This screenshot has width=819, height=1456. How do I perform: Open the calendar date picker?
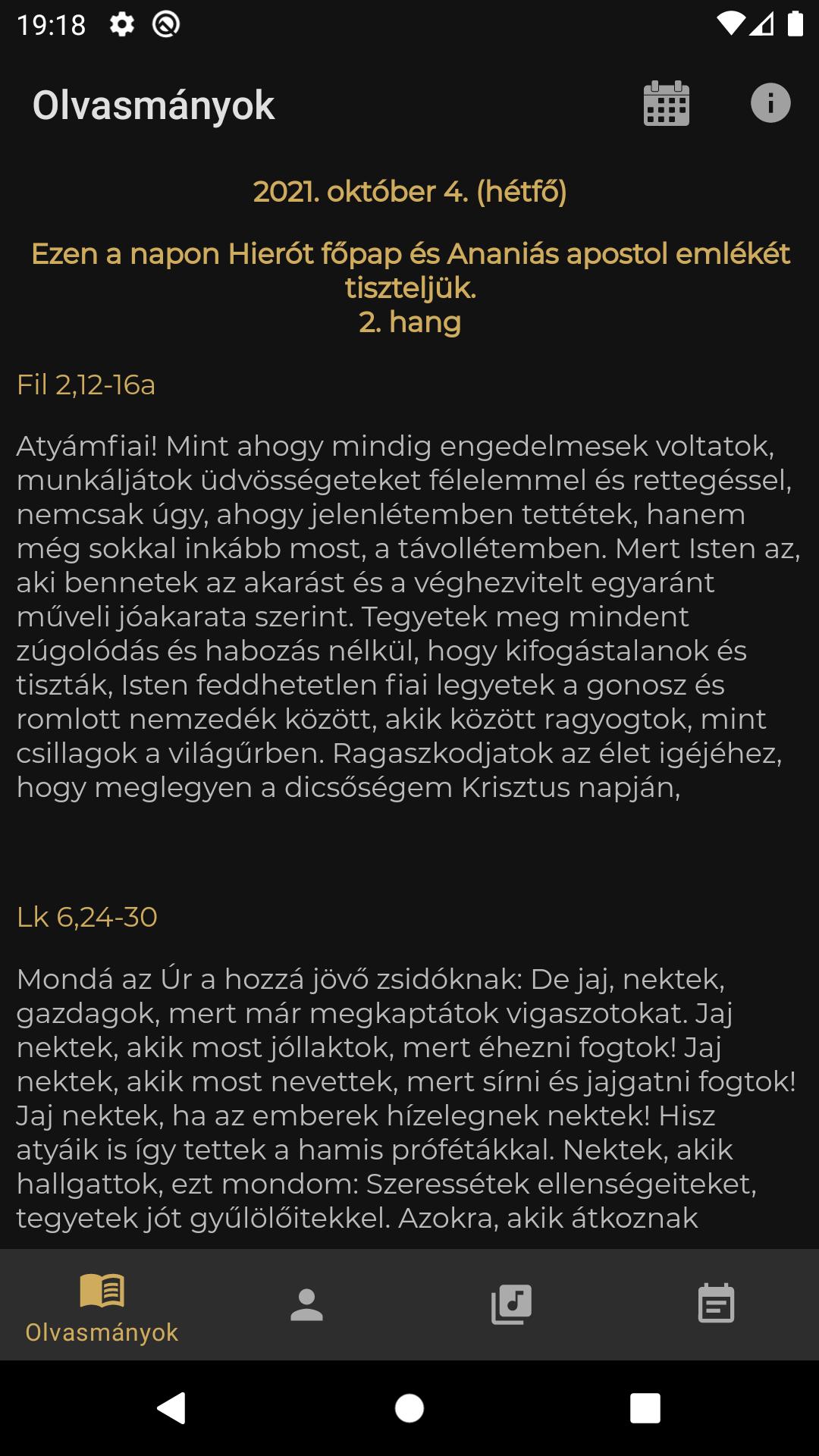(667, 104)
